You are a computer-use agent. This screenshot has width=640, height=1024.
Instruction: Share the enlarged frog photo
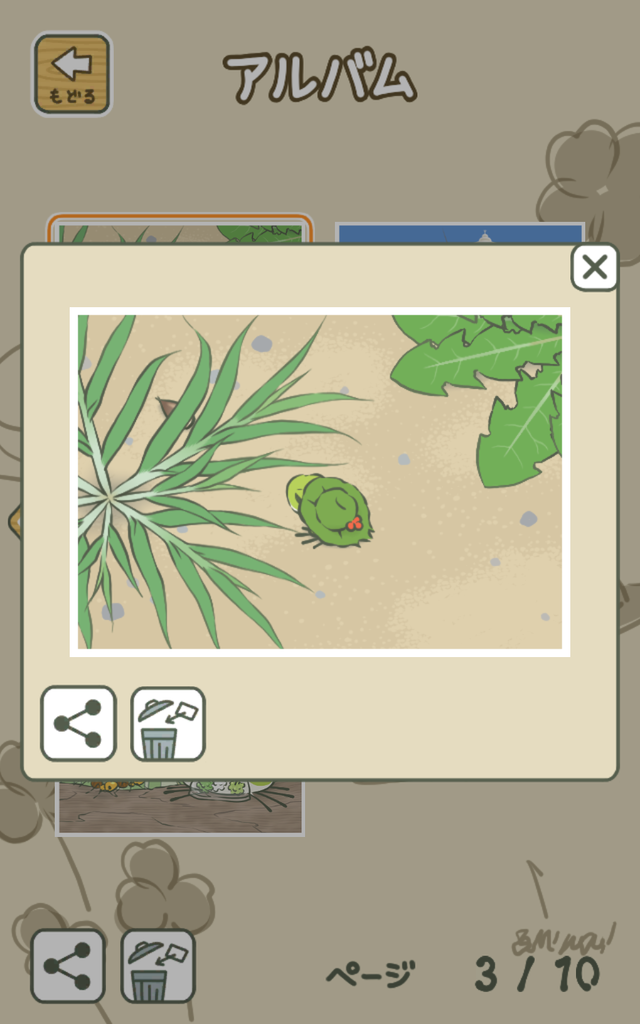click(78, 723)
